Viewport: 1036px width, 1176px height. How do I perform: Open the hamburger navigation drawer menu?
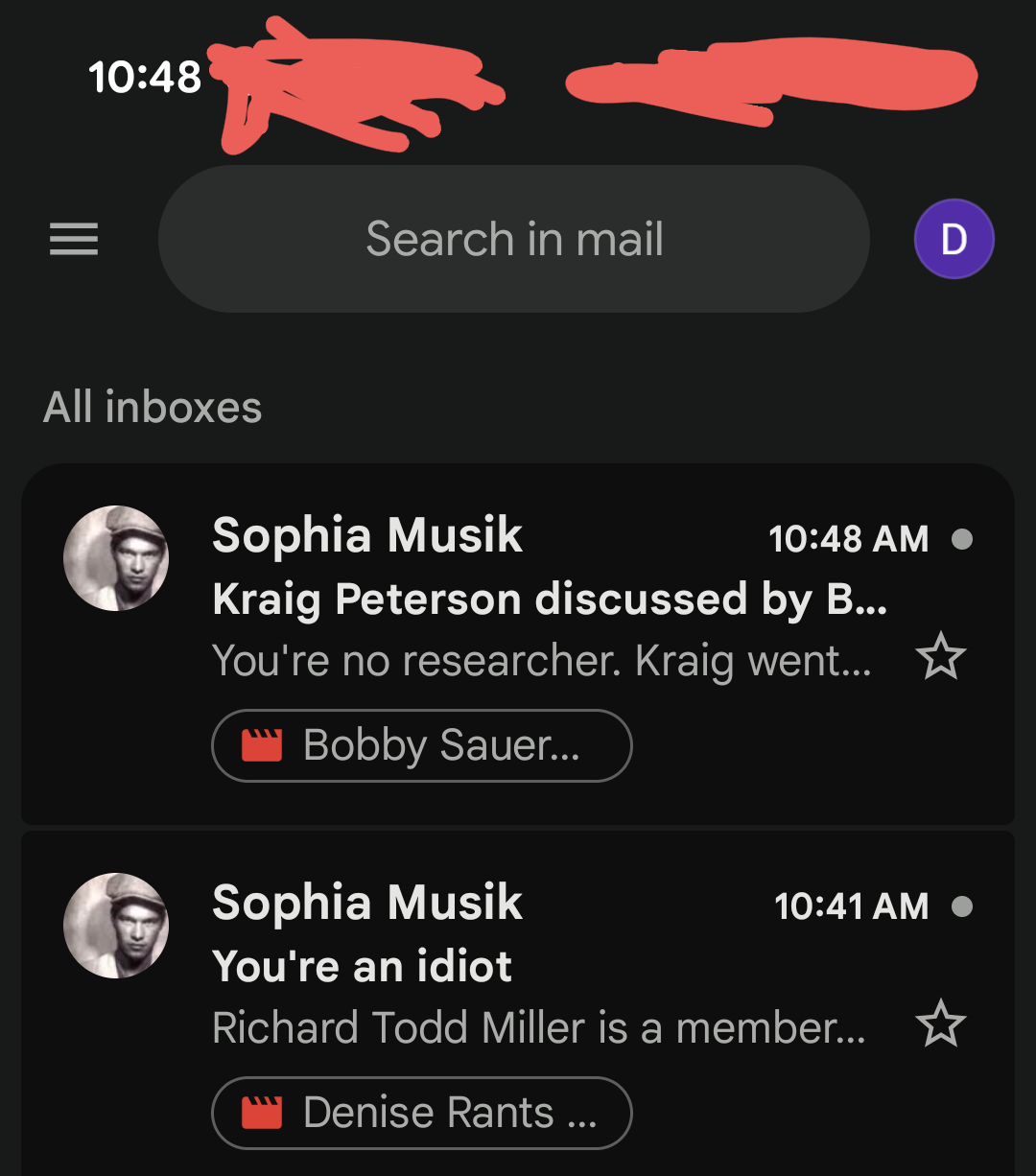[74, 239]
